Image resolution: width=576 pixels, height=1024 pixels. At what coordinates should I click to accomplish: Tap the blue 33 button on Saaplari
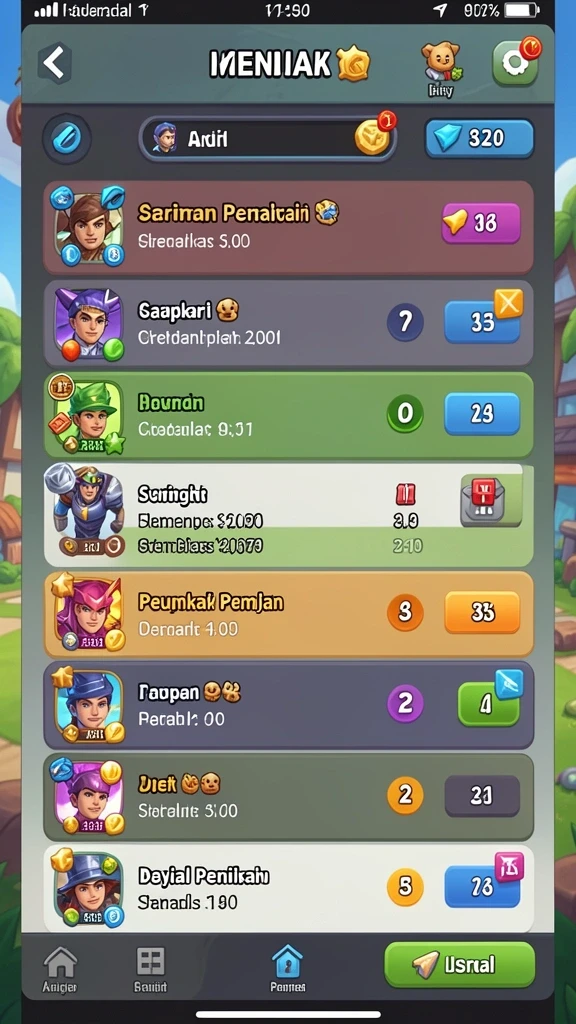coord(482,322)
